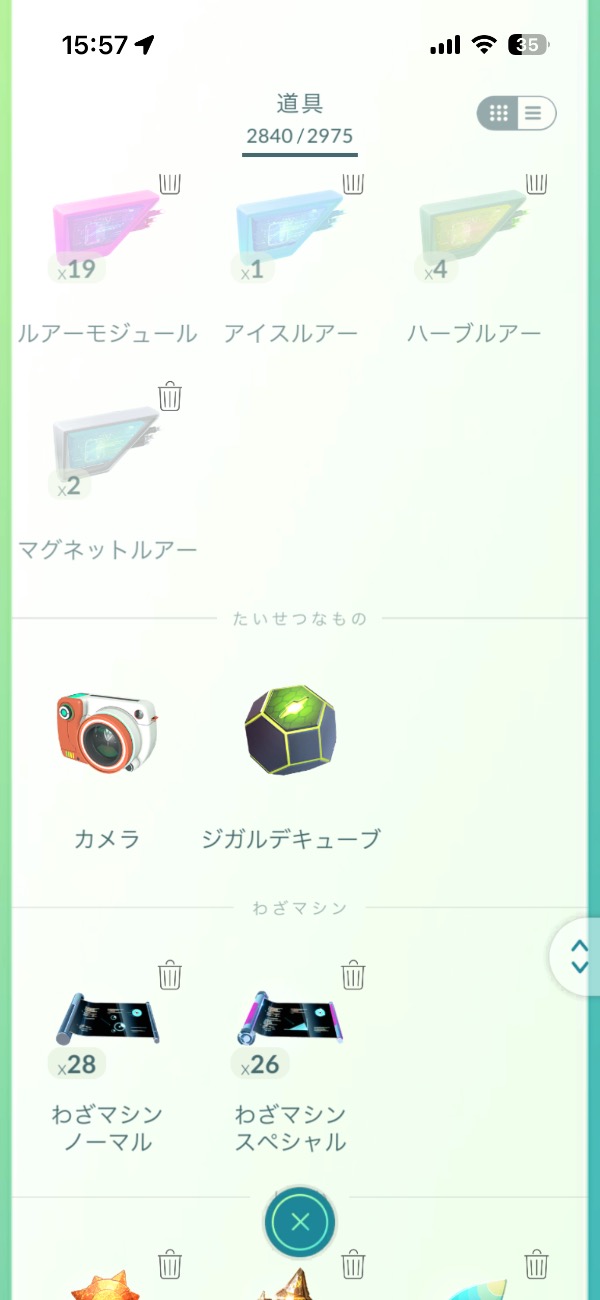This screenshot has height=1300, width=600.
Task: Delete ルアーモジュール with its trash icon
Action: [171, 183]
